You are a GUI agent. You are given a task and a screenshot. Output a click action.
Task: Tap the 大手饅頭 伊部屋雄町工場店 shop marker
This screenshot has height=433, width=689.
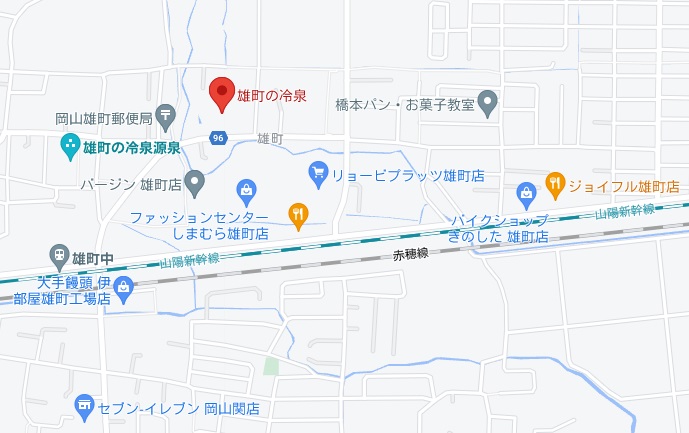pyautogui.click(x=123, y=288)
